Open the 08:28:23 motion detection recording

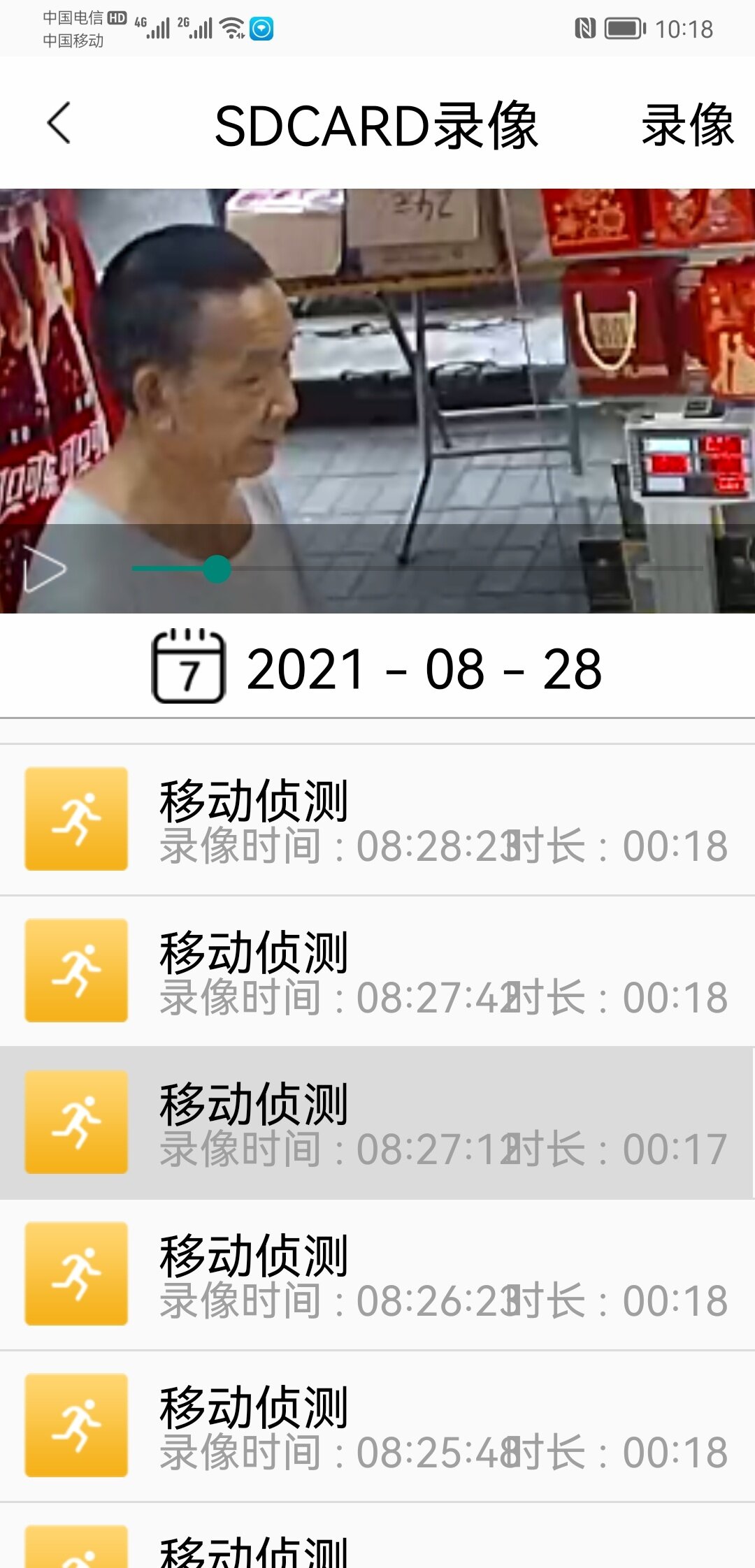(x=377, y=819)
